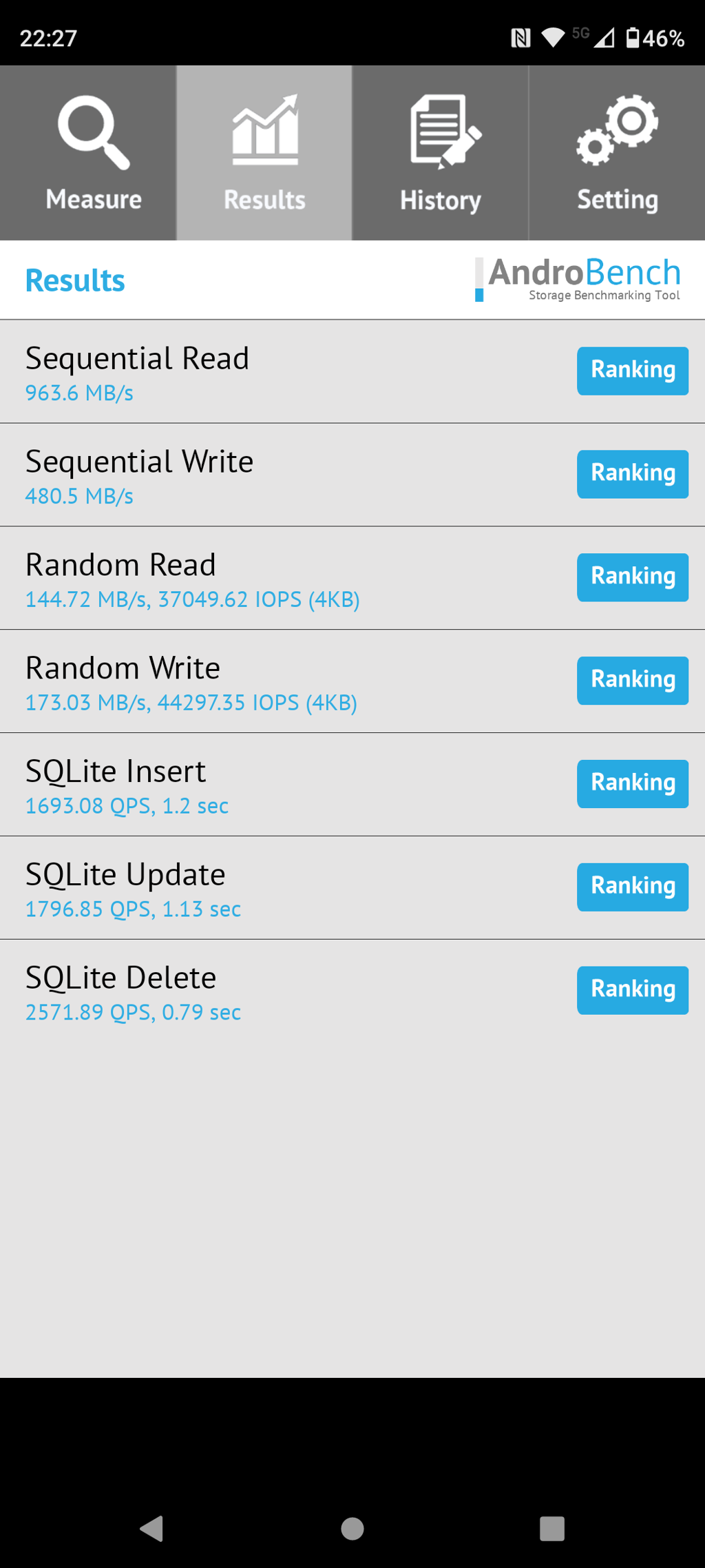The height and width of the screenshot is (1568, 705).
Task: Select the Results tab
Action: coord(264,153)
